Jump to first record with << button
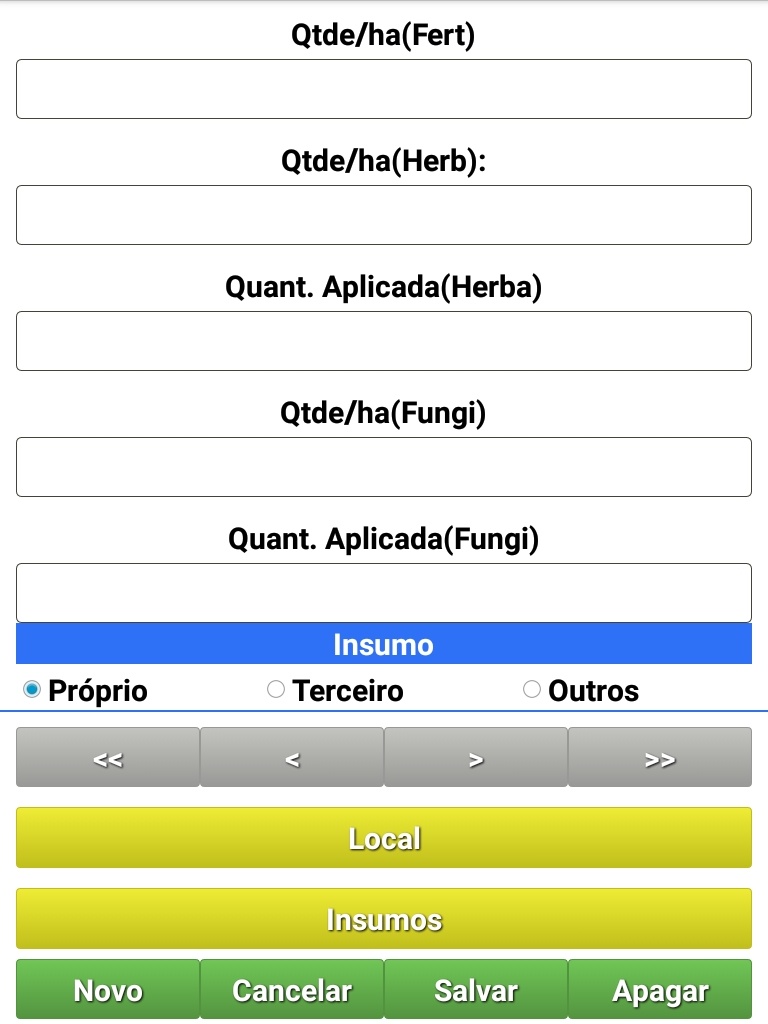The width and height of the screenshot is (768, 1024). tap(108, 758)
